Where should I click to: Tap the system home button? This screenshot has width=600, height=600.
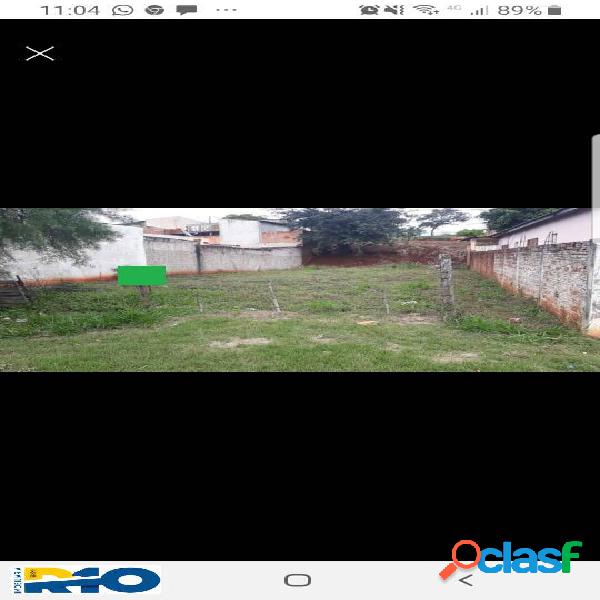coord(297,580)
